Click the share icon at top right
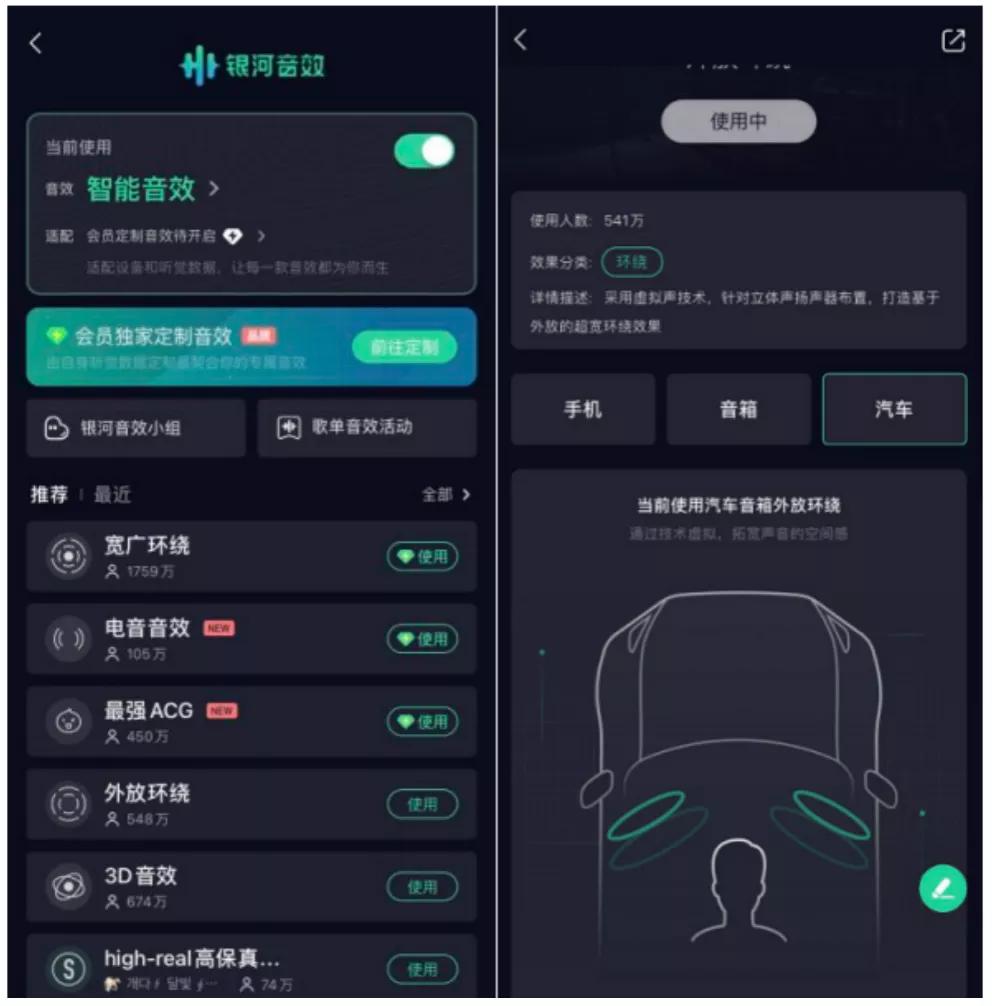The height and width of the screenshot is (1006, 992). [952, 38]
